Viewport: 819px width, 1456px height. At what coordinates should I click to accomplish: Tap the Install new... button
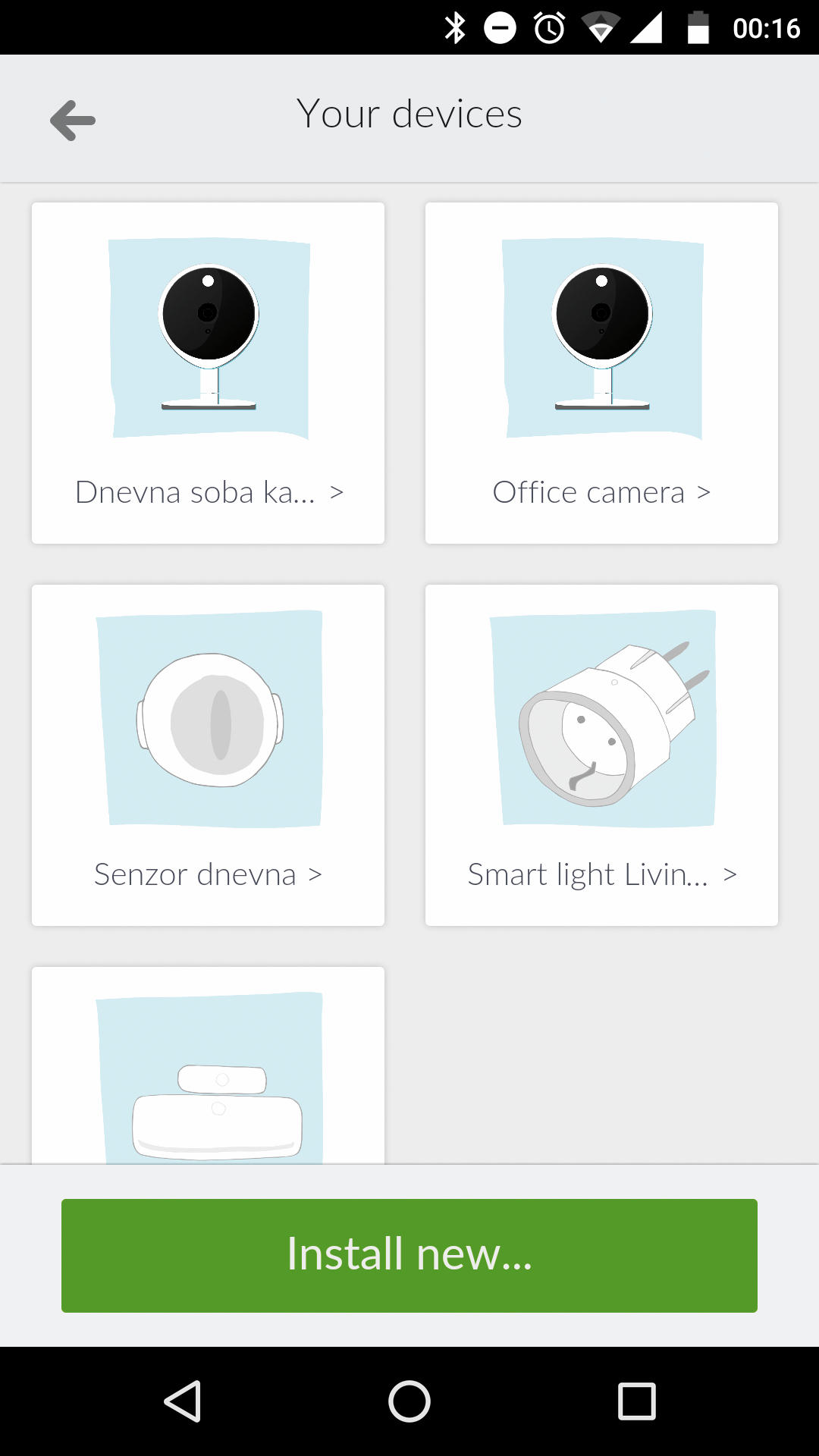[x=409, y=1256]
